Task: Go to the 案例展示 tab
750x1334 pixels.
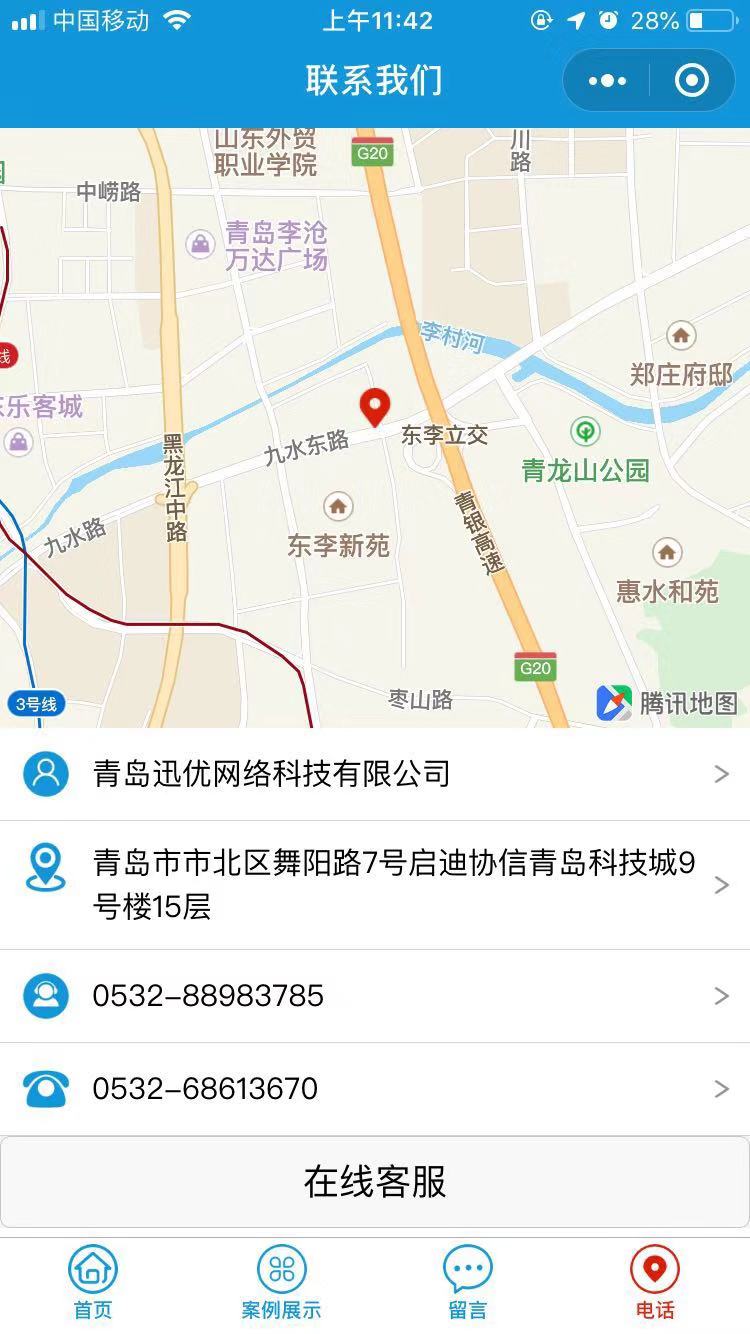Action: 281,1283
